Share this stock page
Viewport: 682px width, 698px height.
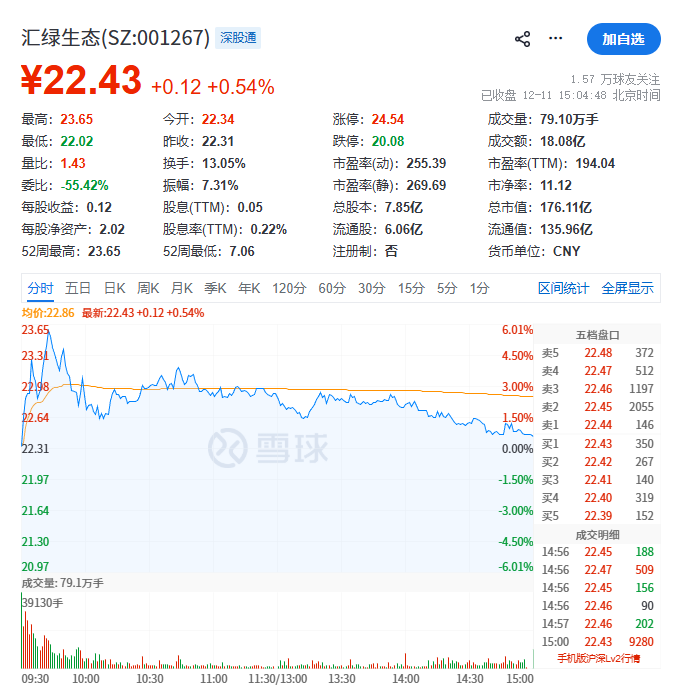pos(522,39)
